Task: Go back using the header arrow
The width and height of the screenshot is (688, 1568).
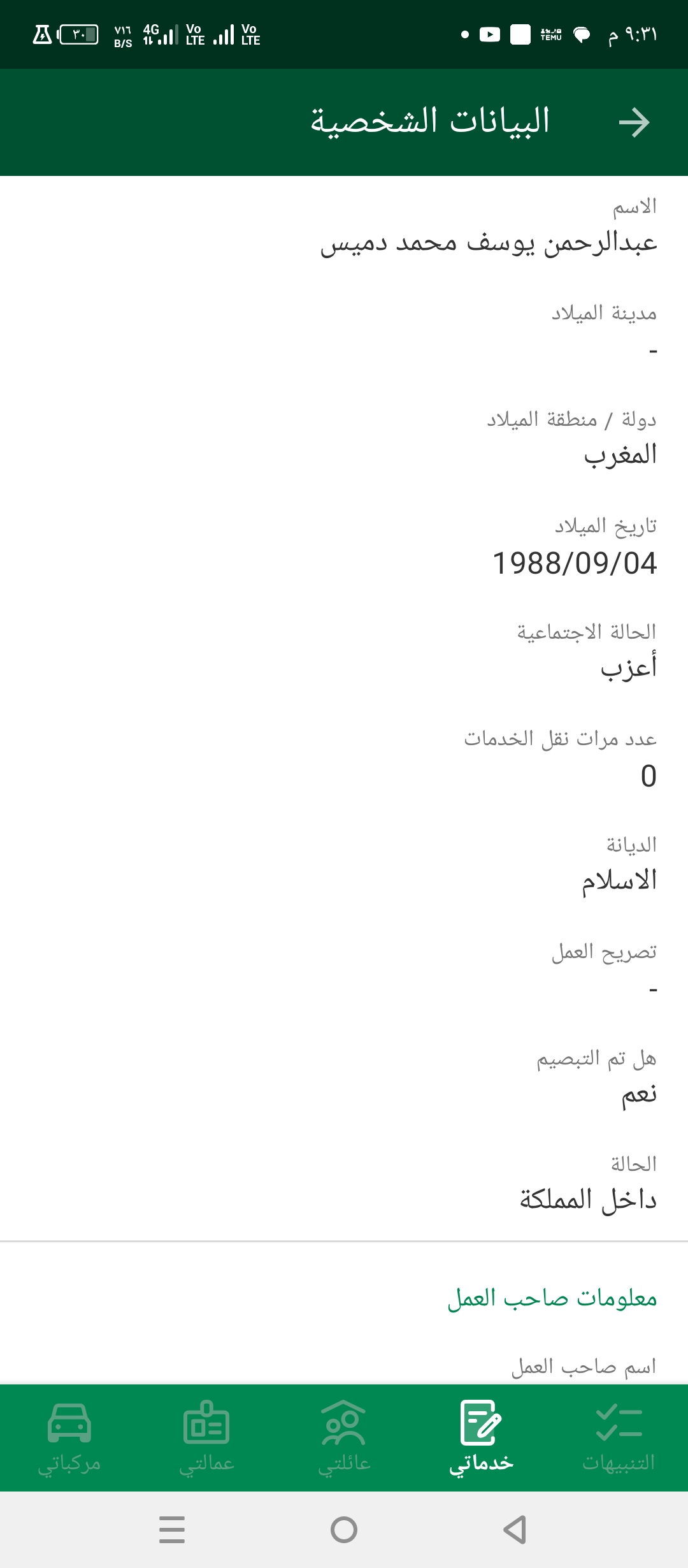Action: (634, 122)
